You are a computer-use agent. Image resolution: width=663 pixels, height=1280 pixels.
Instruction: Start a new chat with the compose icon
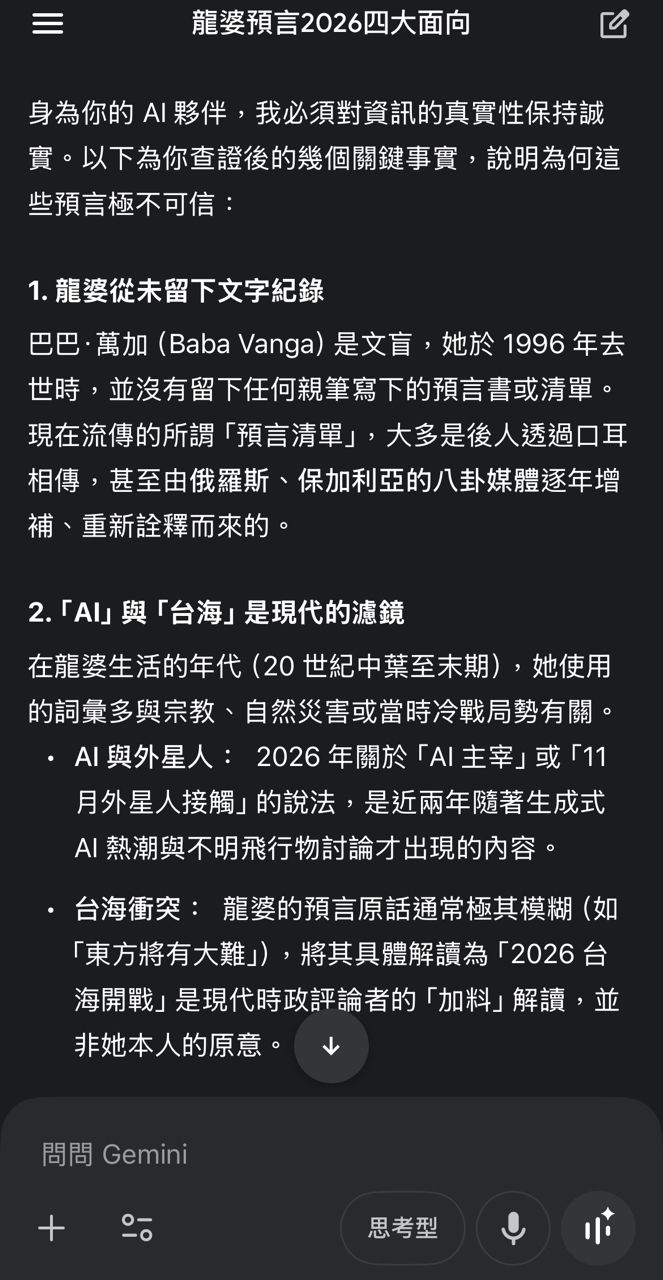(614, 24)
